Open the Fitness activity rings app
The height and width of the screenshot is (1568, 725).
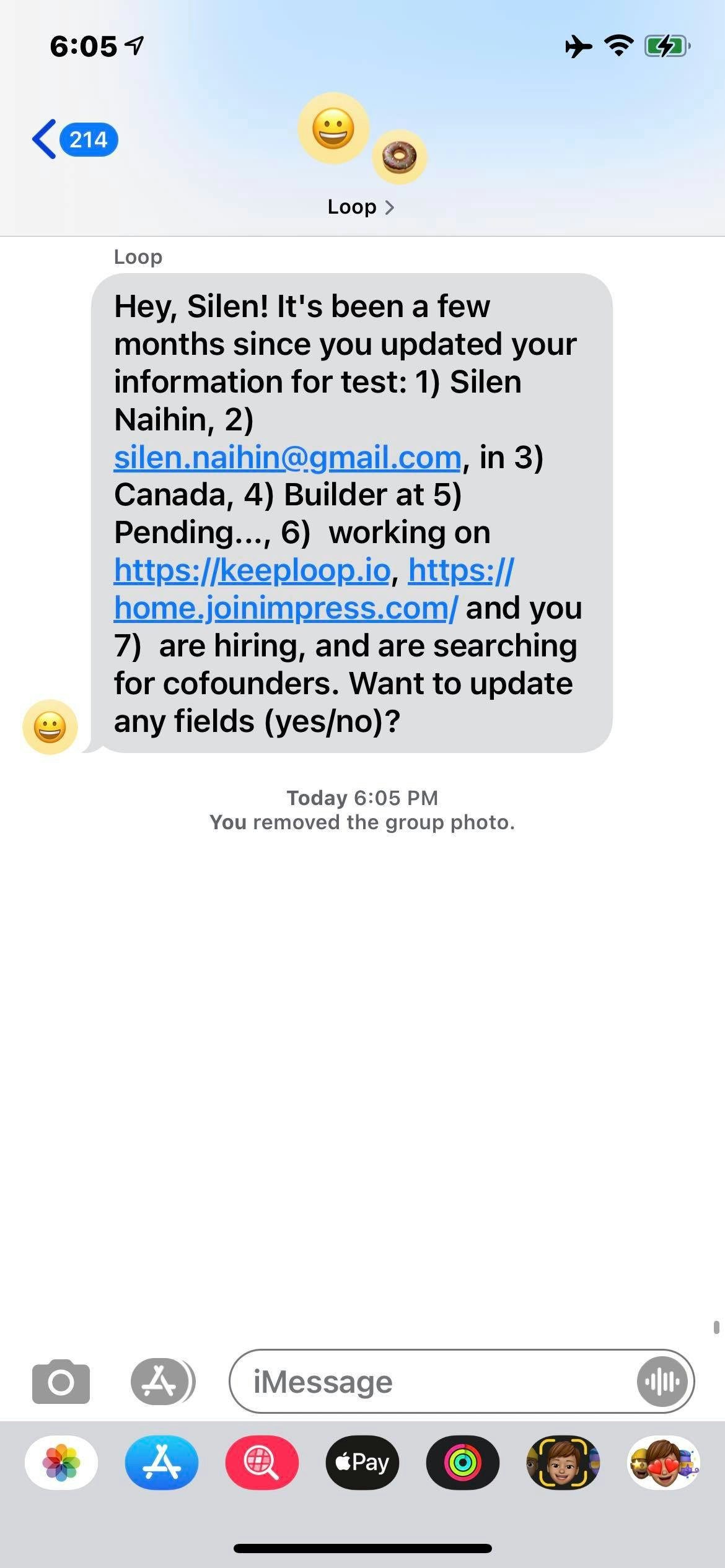463,1462
